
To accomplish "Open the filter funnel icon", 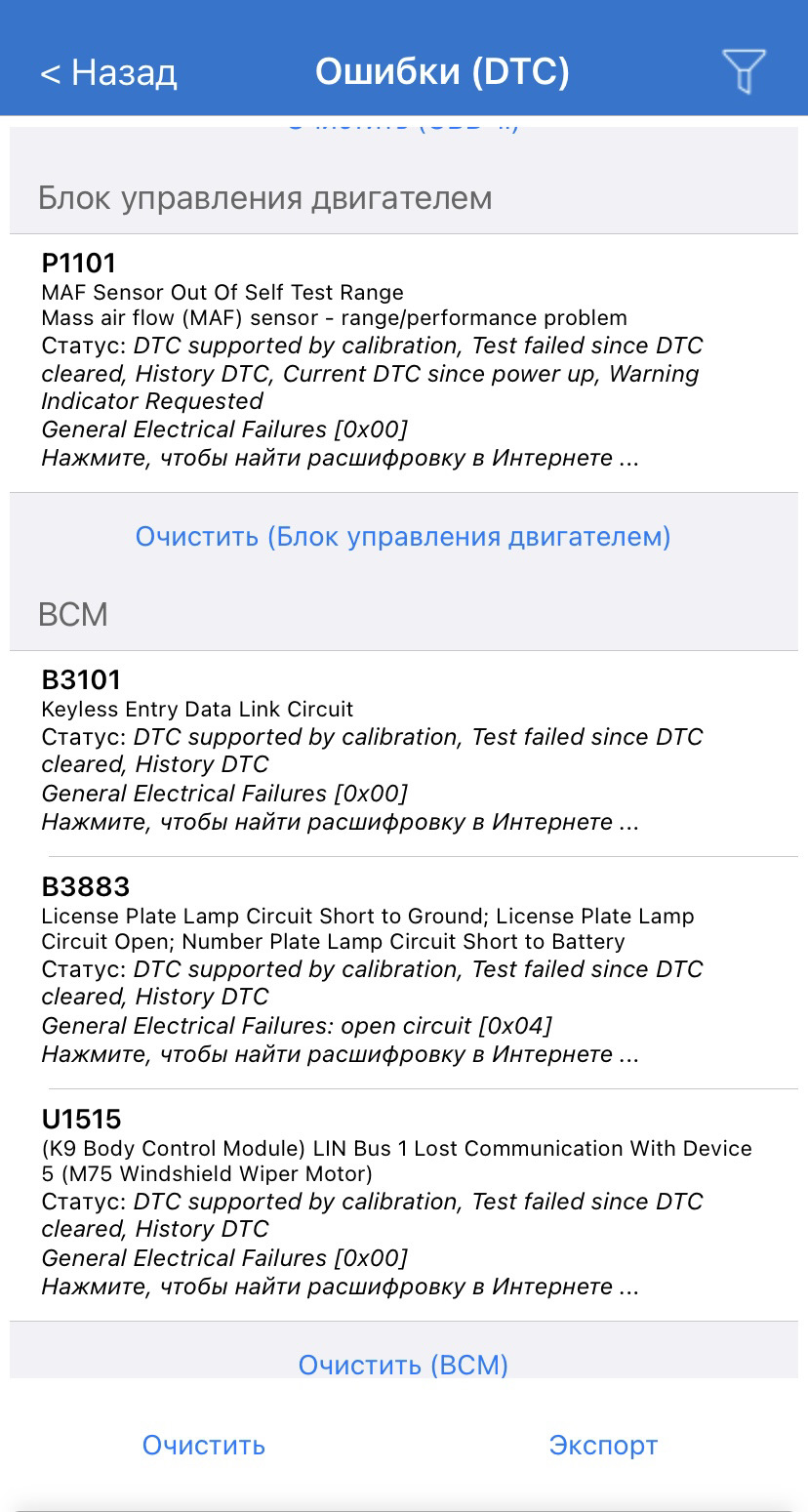I will [744, 72].
